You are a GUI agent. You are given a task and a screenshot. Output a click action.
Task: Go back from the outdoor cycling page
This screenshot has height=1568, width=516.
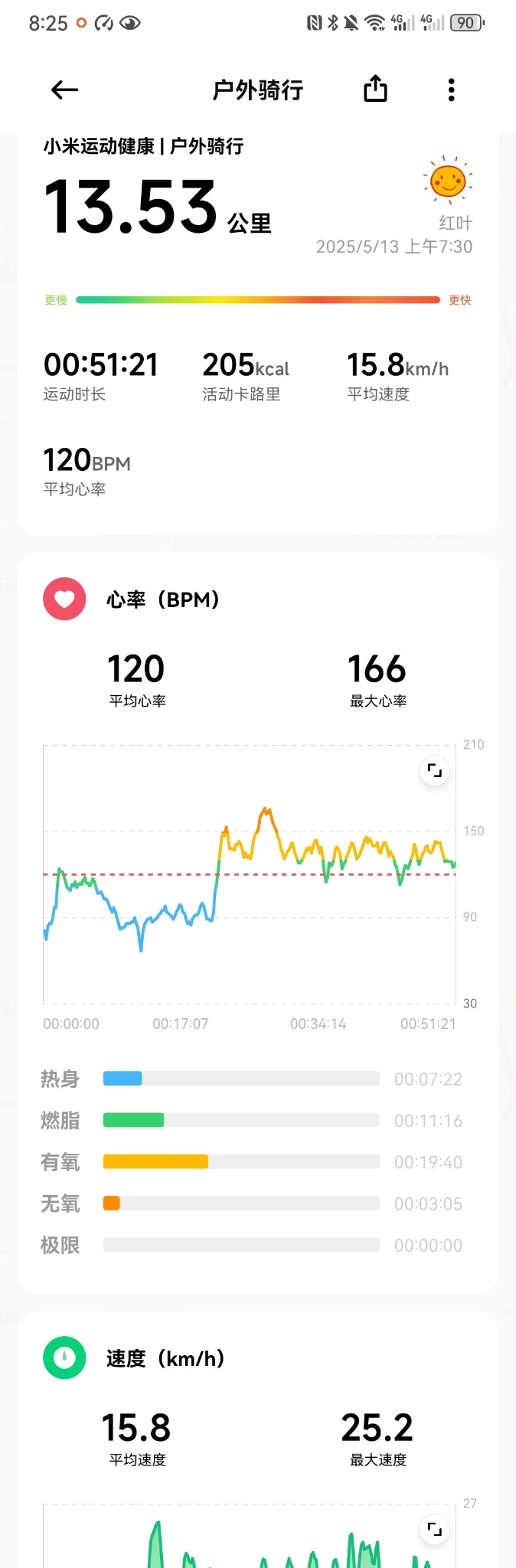[64, 90]
